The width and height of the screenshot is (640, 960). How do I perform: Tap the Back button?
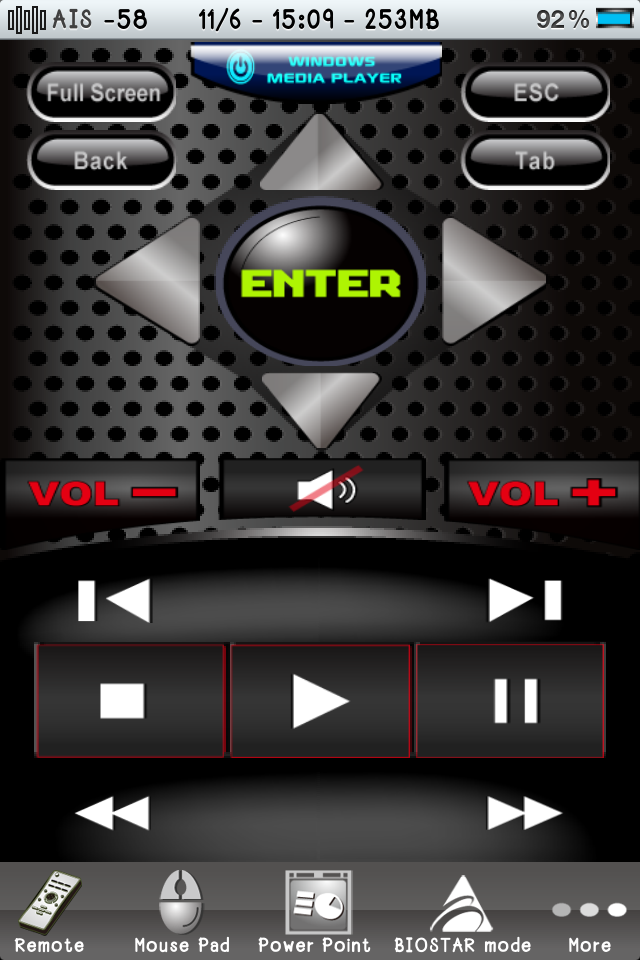(102, 160)
